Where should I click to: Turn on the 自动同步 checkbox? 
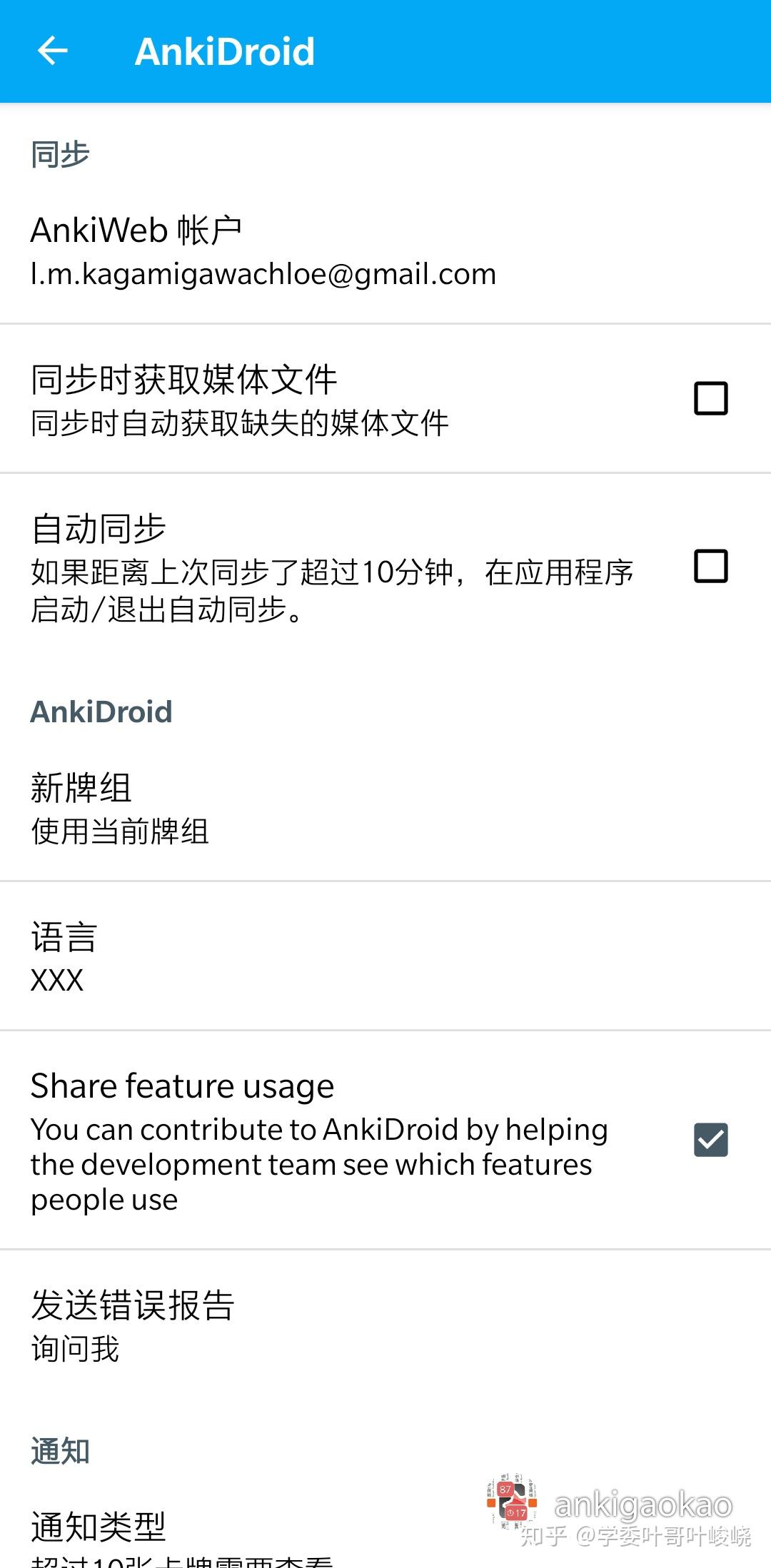click(710, 566)
